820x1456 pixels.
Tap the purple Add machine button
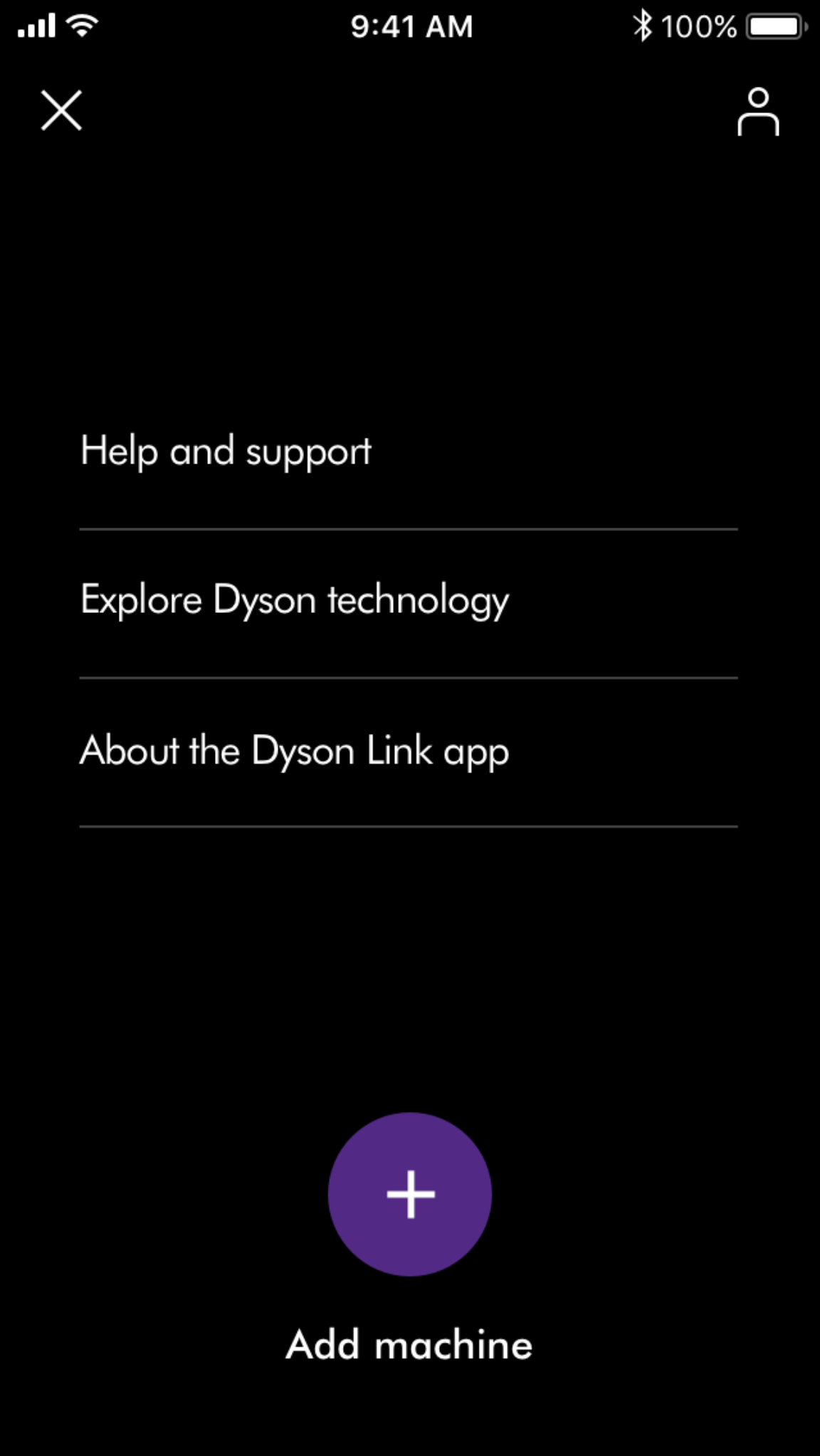[x=410, y=1194]
